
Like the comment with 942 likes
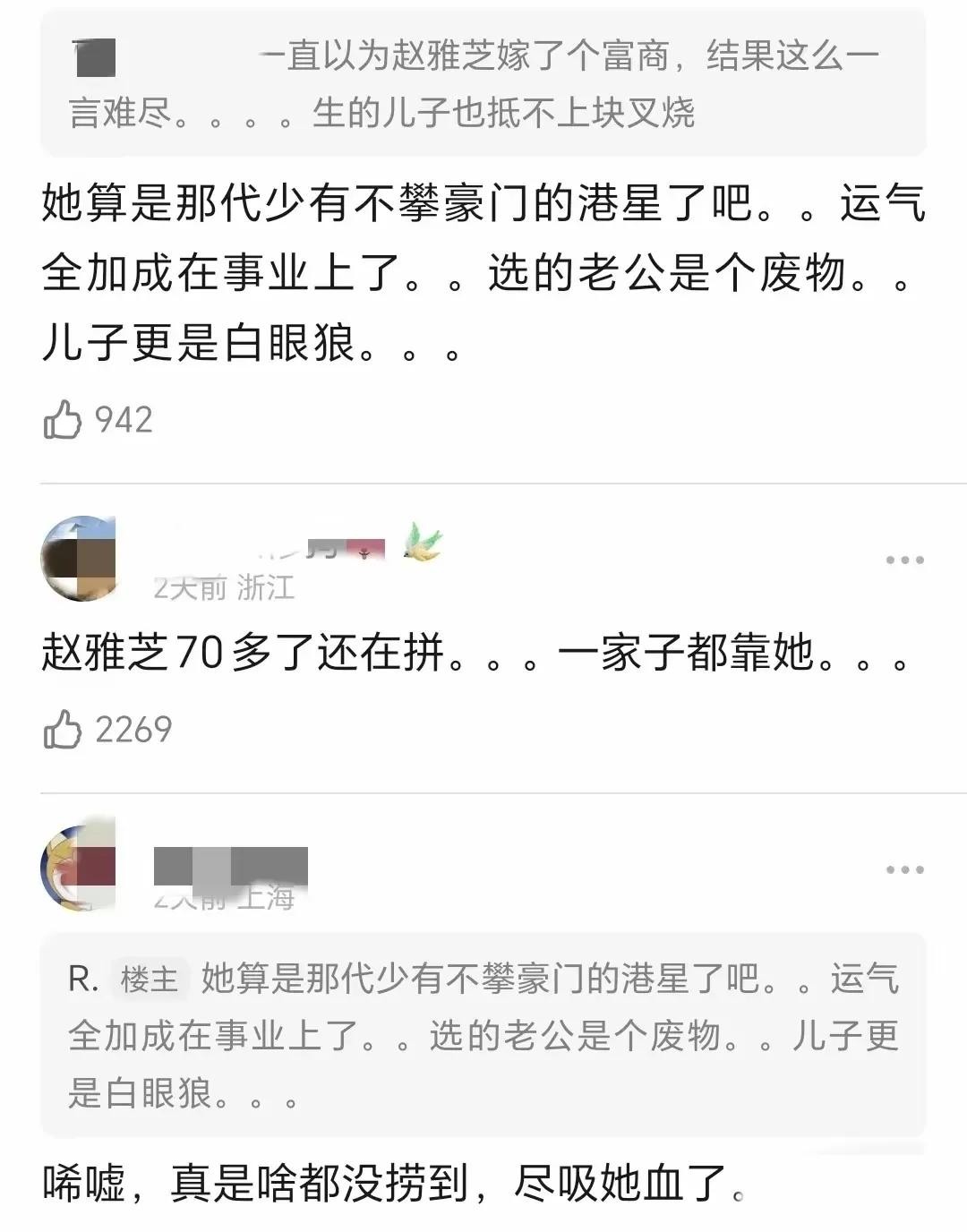pos(63,420)
